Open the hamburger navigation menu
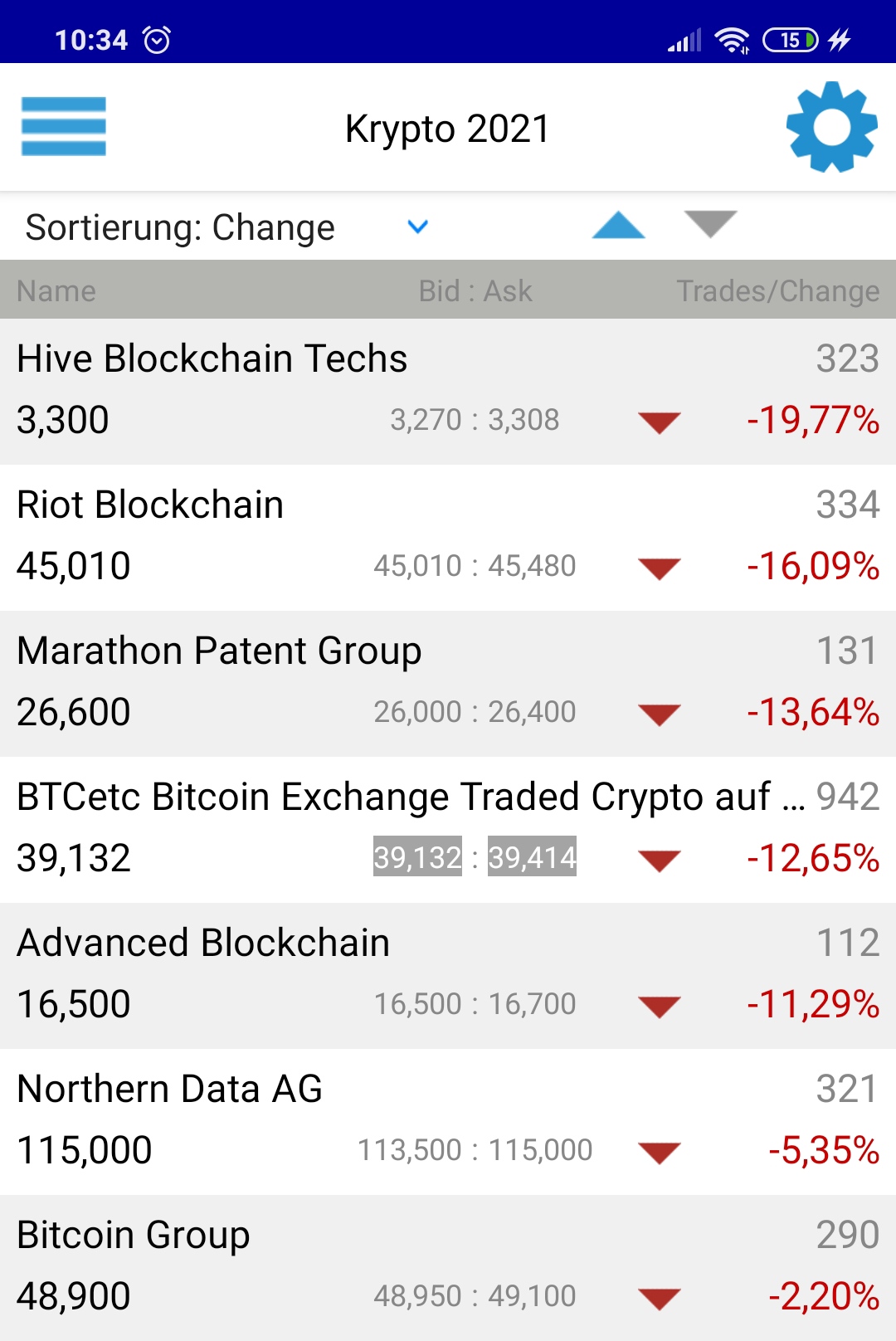Screen dimensions: 896x1341 (x=63, y=127)
